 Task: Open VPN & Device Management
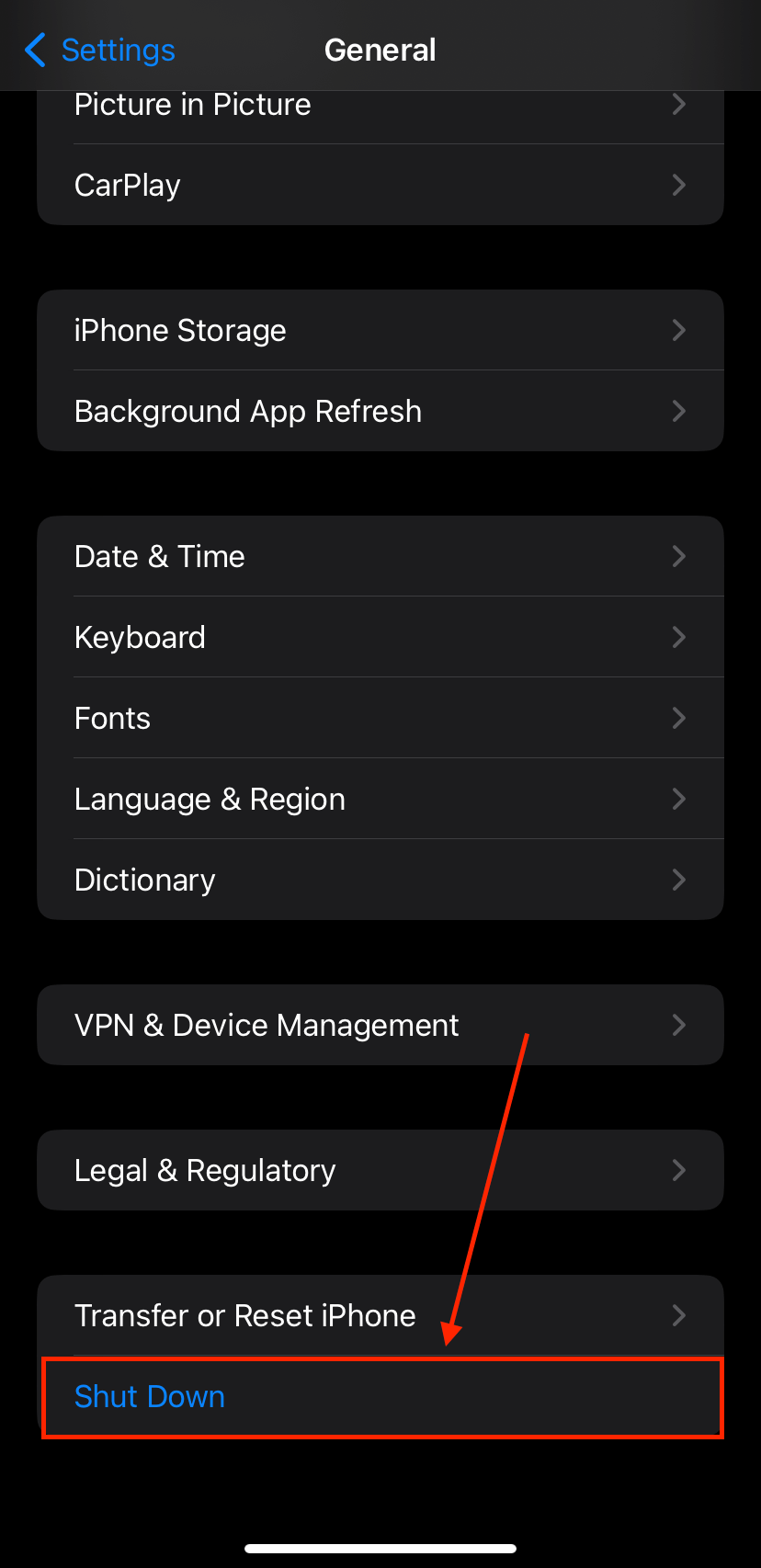click(x=380, y=1025)
